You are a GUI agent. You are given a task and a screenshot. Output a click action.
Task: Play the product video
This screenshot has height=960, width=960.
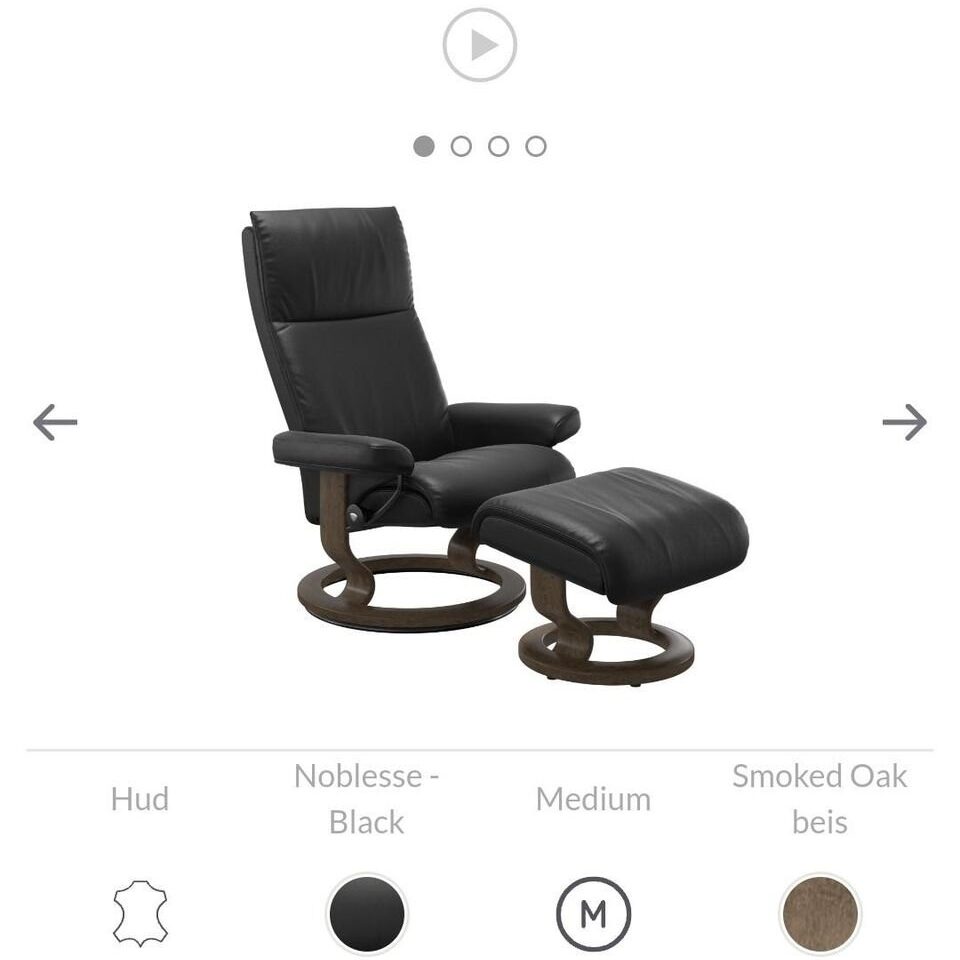tap(480, 45)
